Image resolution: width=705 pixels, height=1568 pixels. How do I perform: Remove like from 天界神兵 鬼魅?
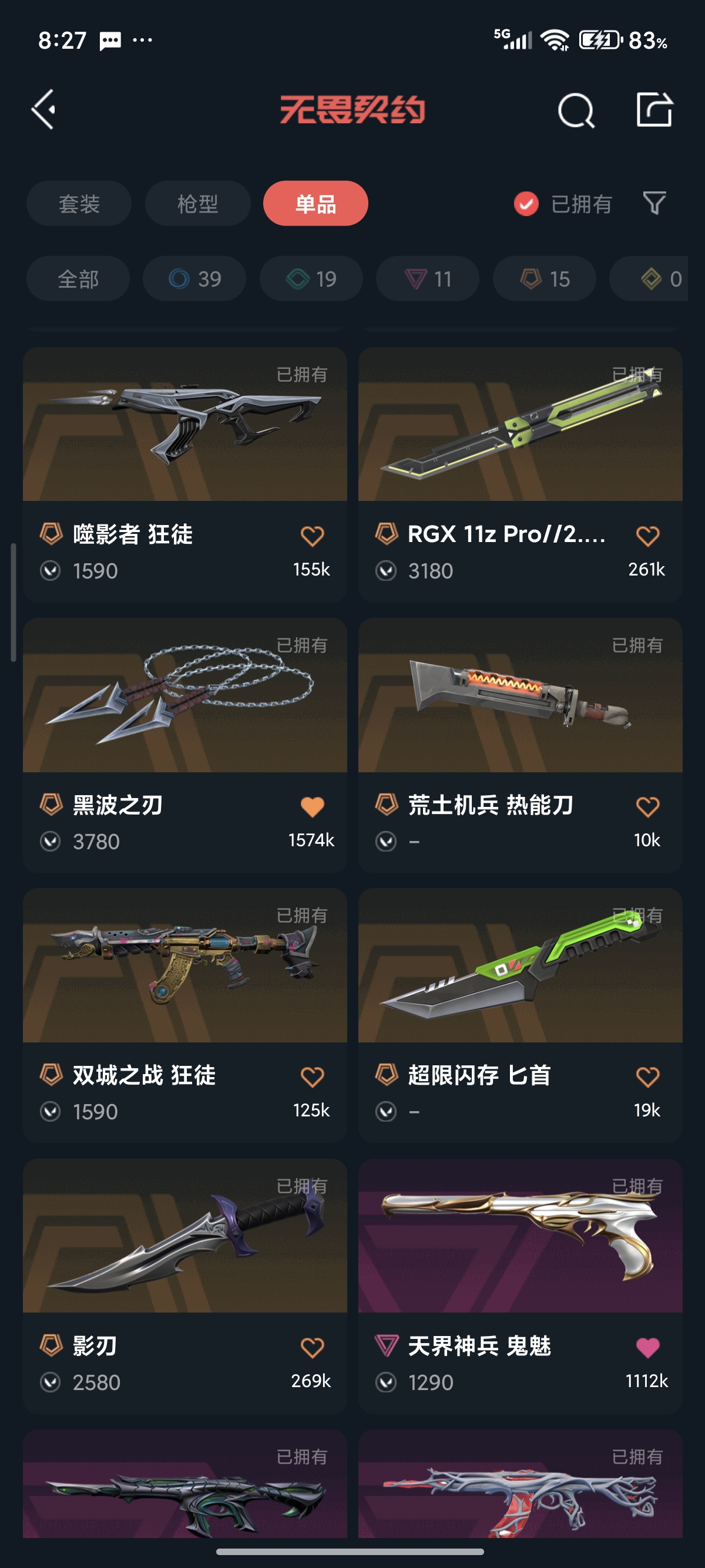647,1348
